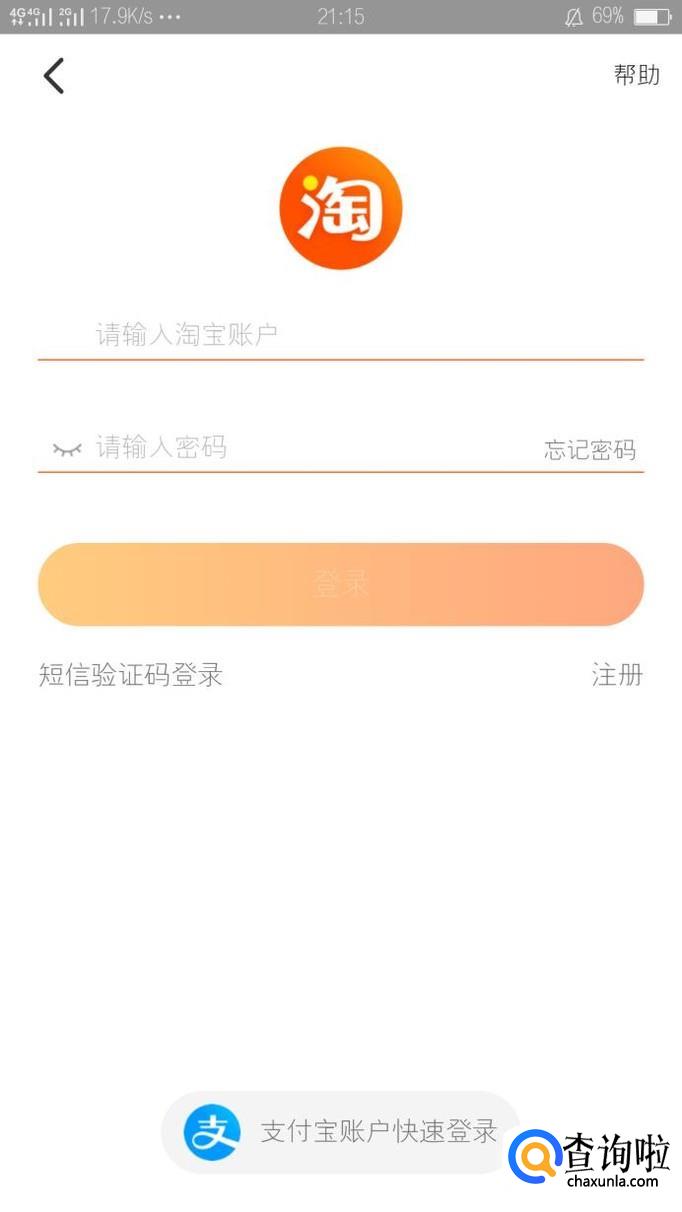The height and width of the screenshot is (1212, 682).
Task: Tap the 请输入密码 password field
Action: coord(300,447)
